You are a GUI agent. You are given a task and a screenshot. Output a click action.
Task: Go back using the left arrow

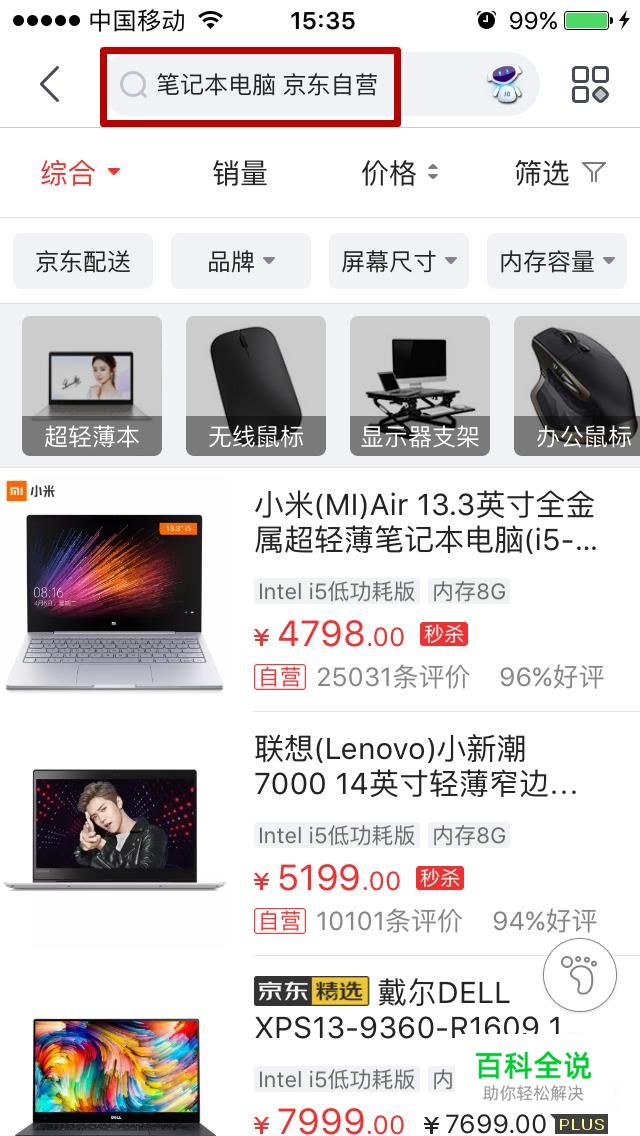tap(50, 85)
